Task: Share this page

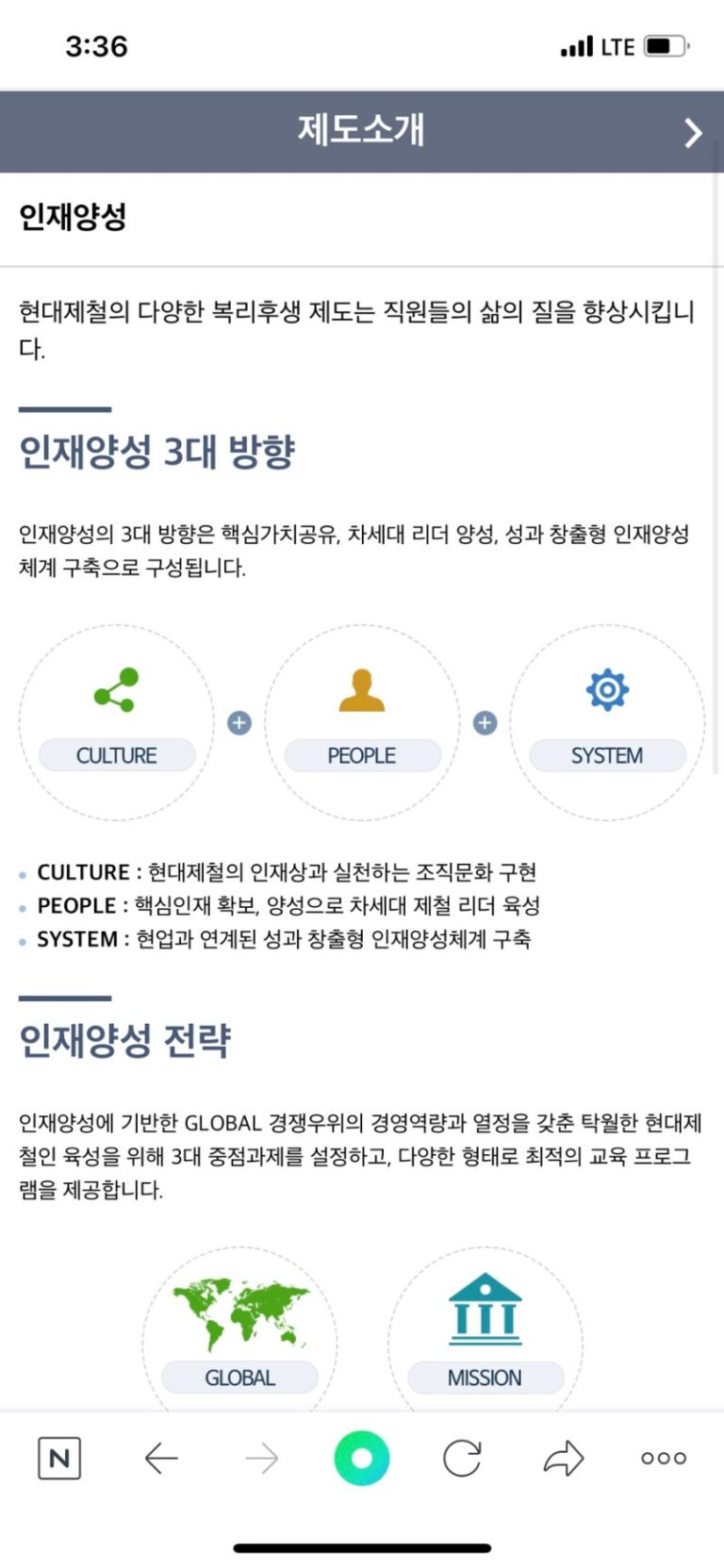Action: pos(564,1458)
